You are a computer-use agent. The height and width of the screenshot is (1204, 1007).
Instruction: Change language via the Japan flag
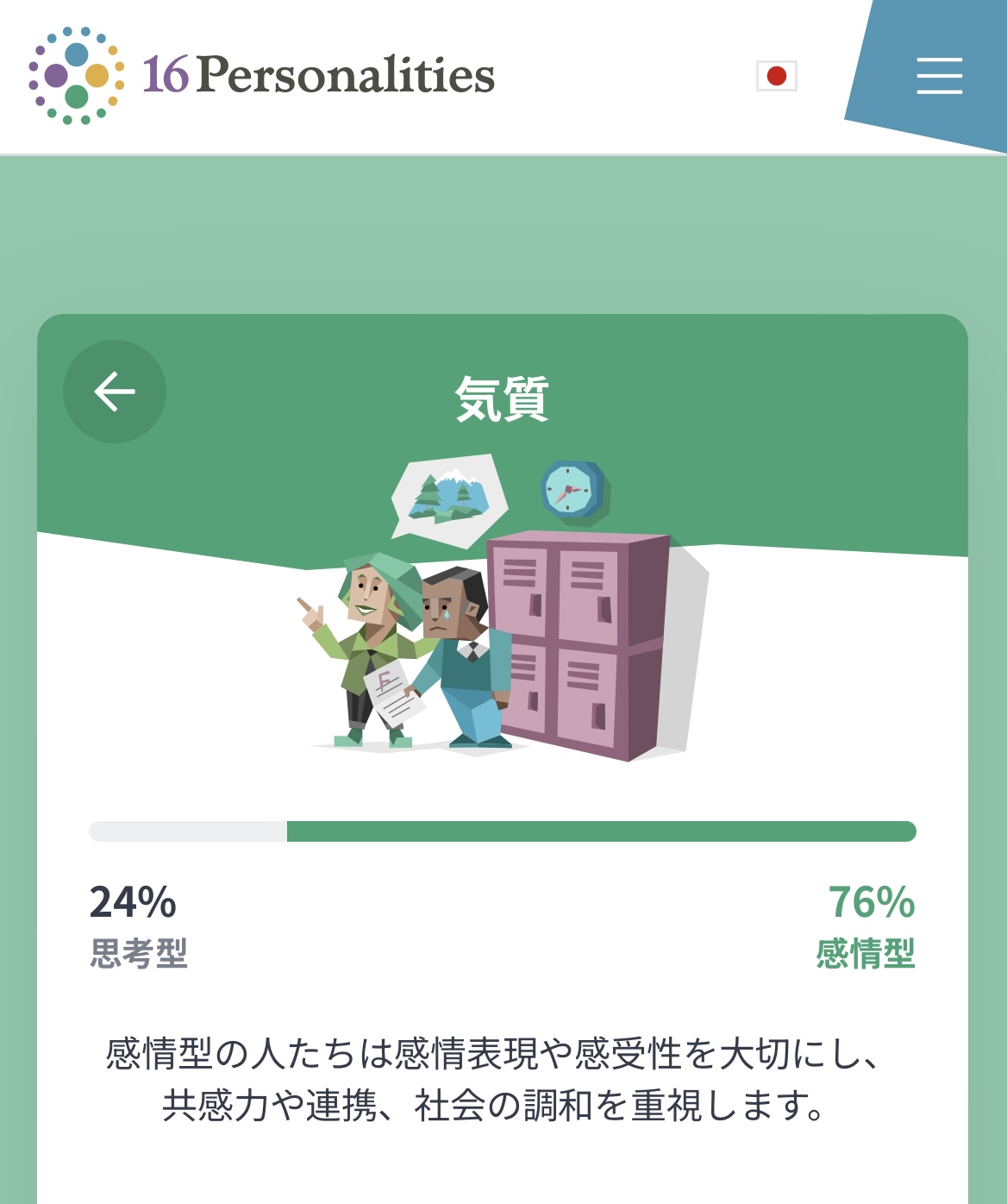tap(776, 76)
